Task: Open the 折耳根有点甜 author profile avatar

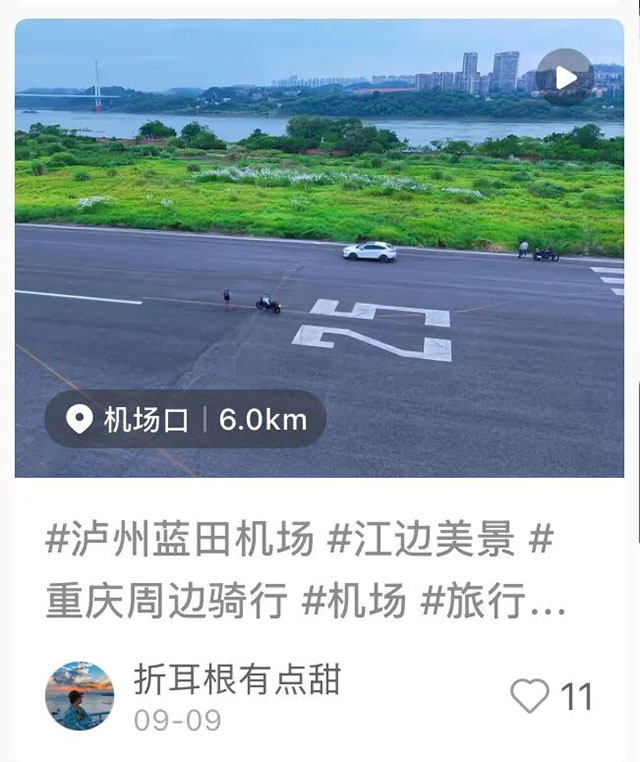Action: pos(80,695)
